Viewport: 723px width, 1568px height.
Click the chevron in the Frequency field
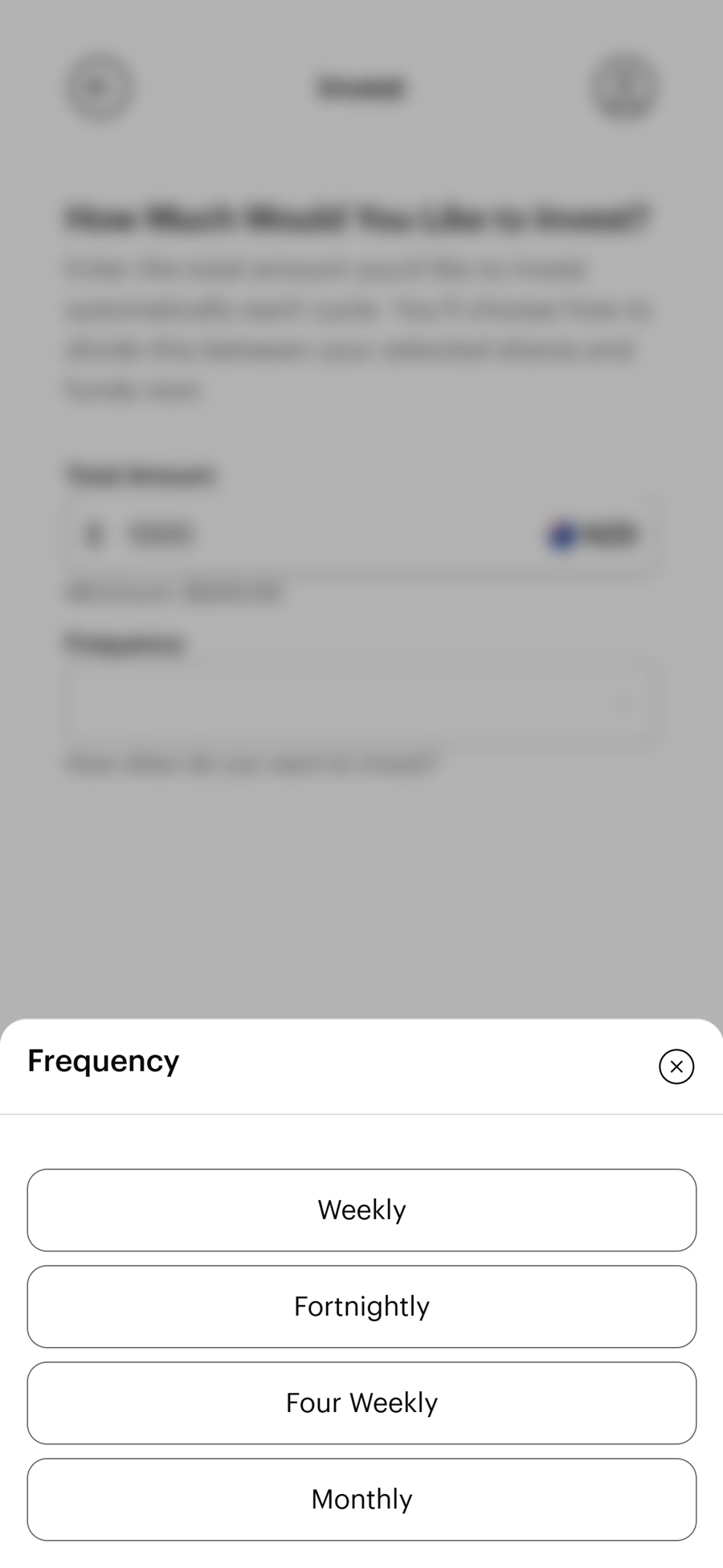623,702
